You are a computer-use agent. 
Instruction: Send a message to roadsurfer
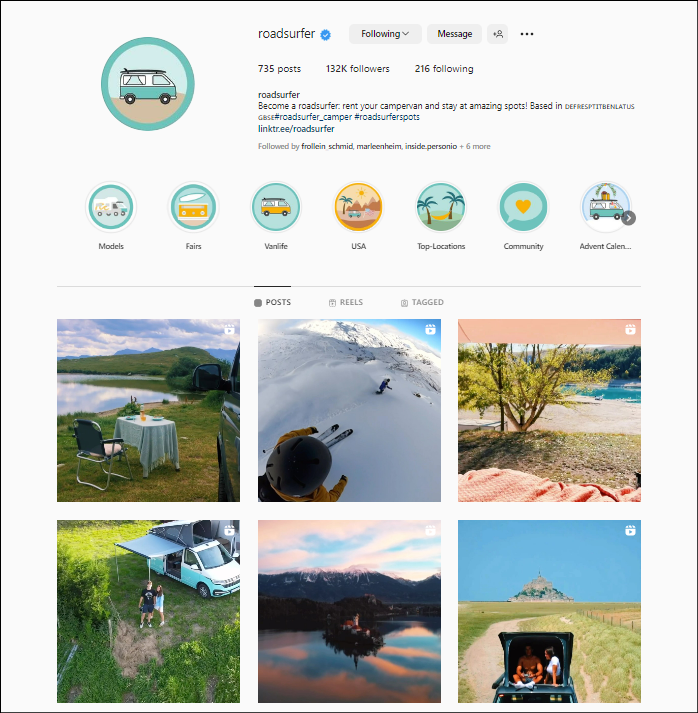point(454,34)
